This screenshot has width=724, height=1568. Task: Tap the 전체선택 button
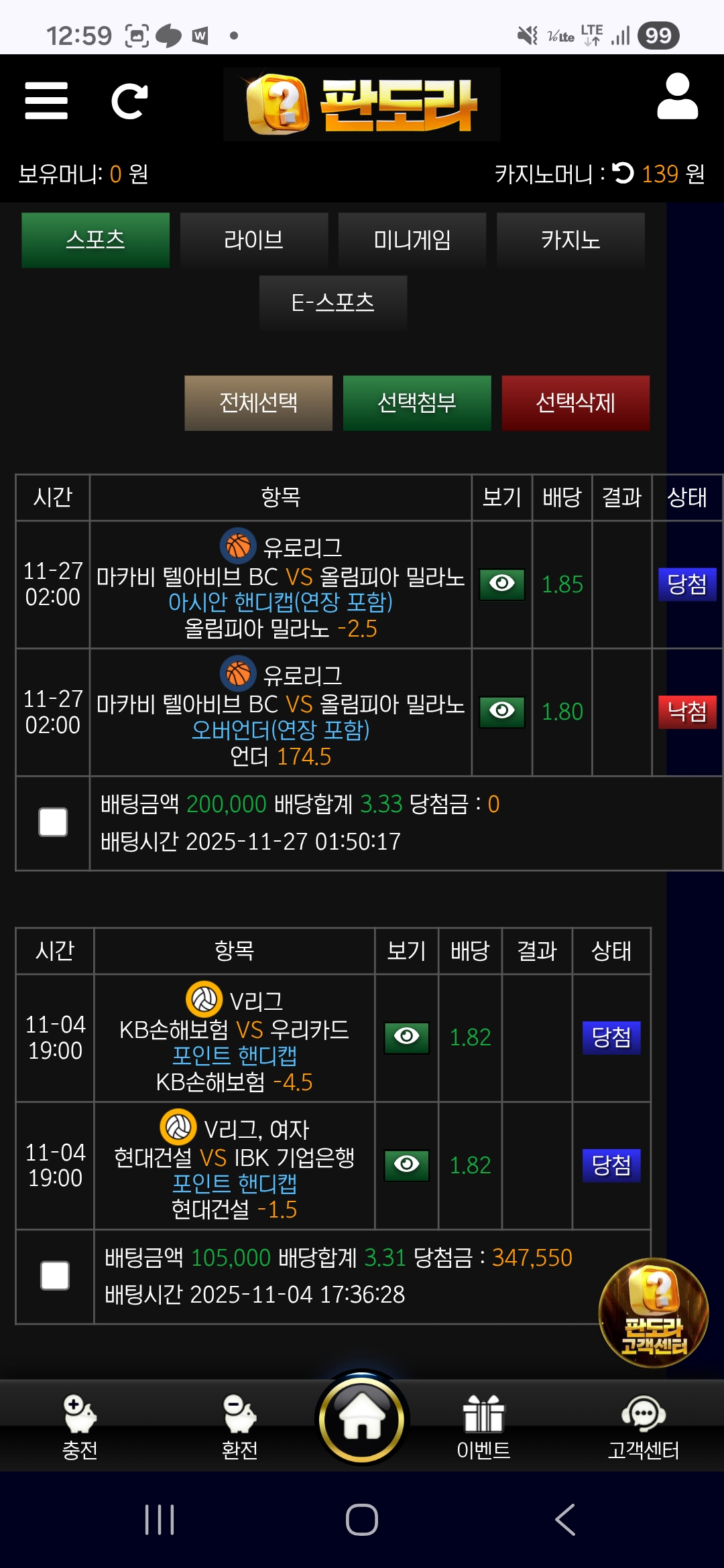tap(258, 403)
